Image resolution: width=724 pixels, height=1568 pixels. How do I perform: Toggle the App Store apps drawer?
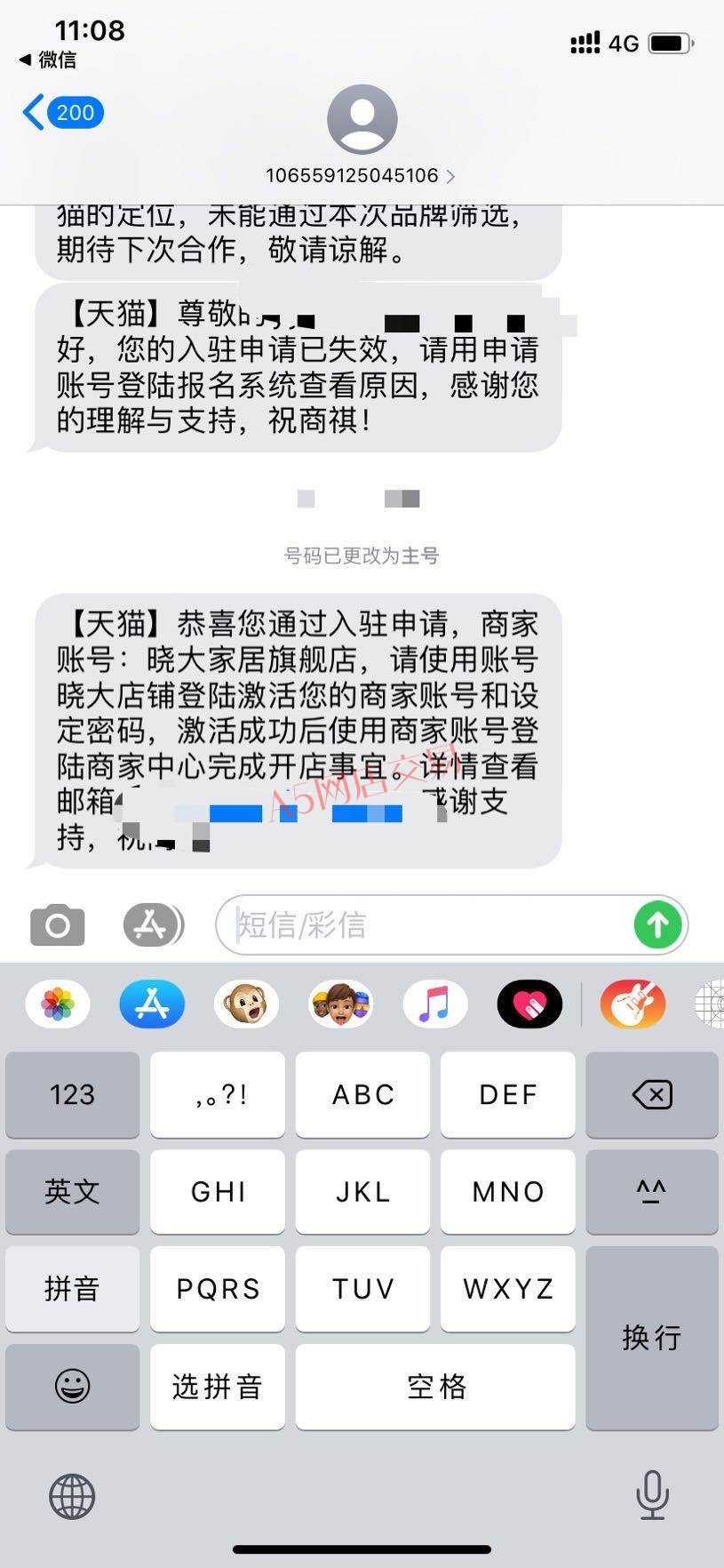click(153, 925)
